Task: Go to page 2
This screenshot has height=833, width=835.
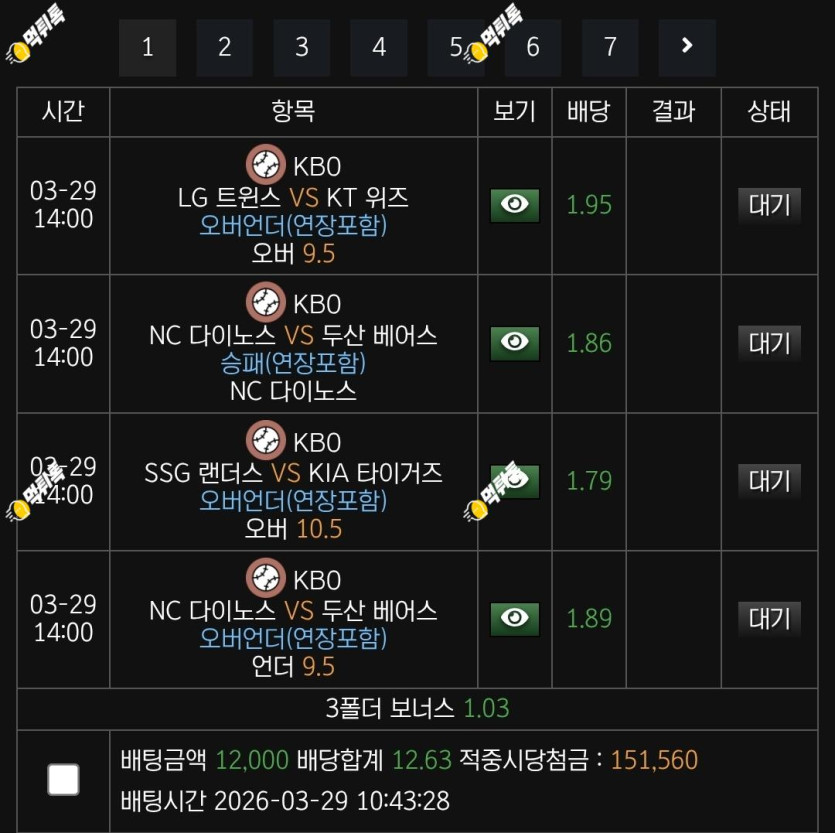Action: [224, 47]
